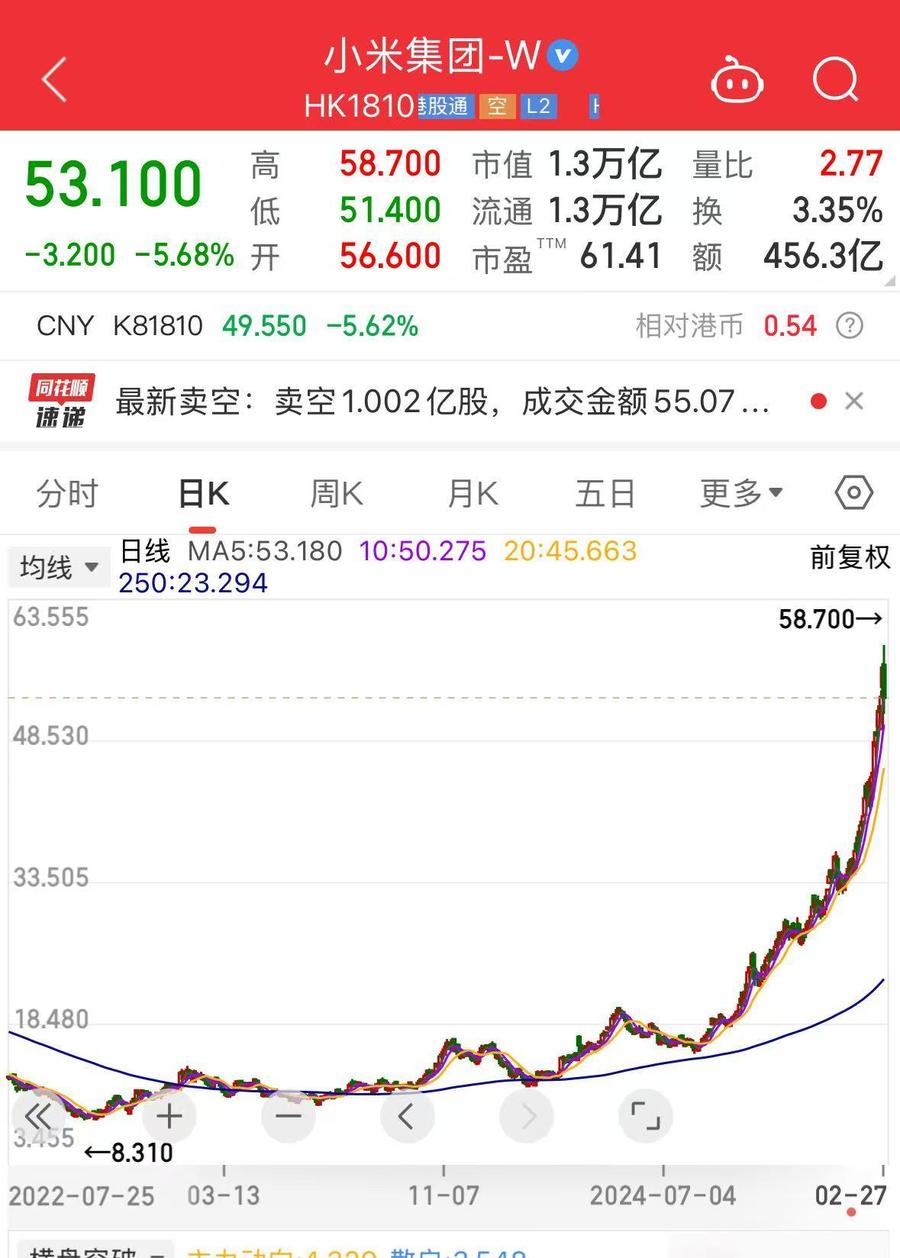Open the 最新卖空 news headline
Image resolution: width=900 pixels, height=1258 pixels.
pyautogui.click(x=440, y=402)
